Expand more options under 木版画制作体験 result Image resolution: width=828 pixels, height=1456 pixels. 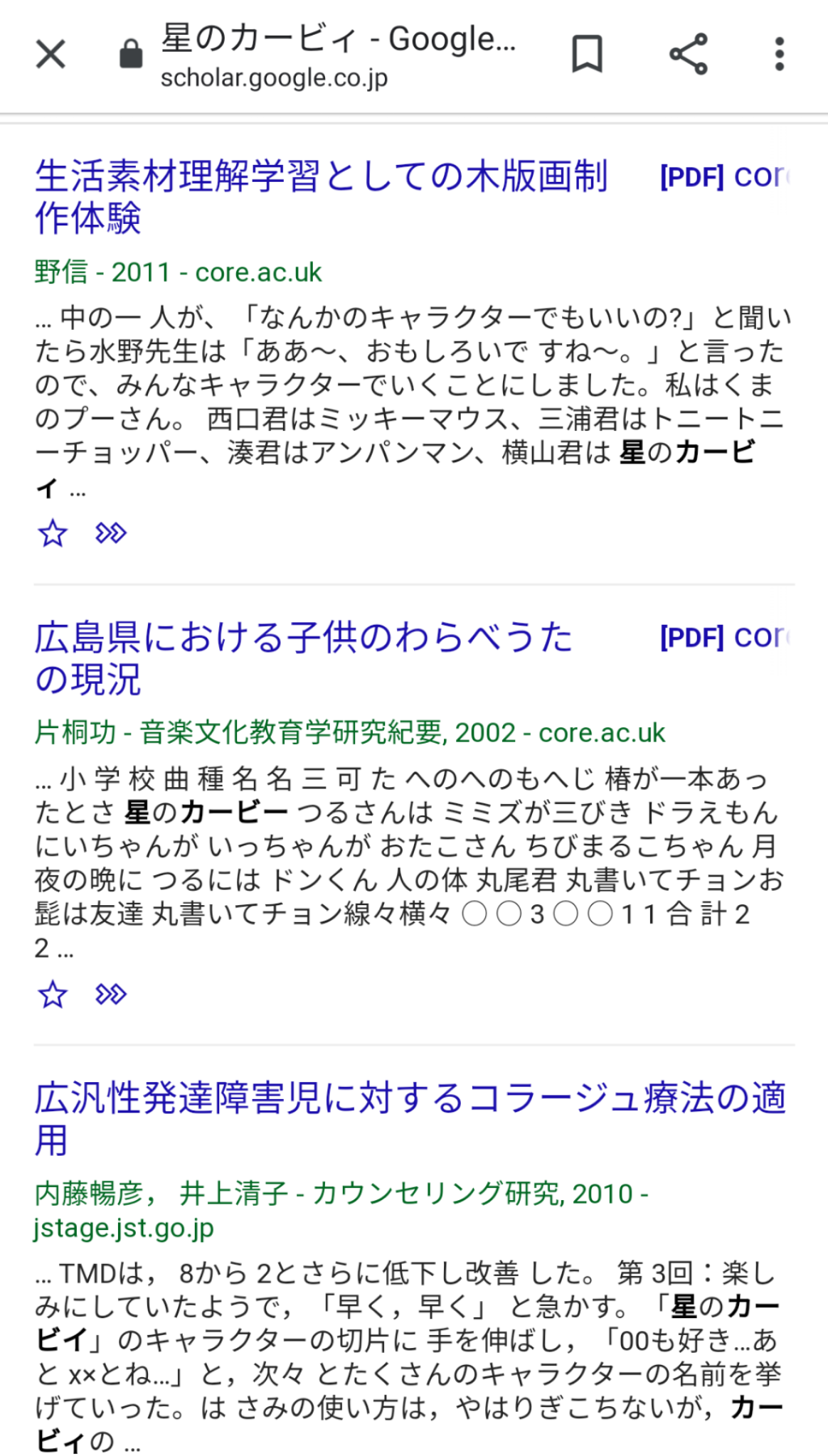(x=111, y=533)
